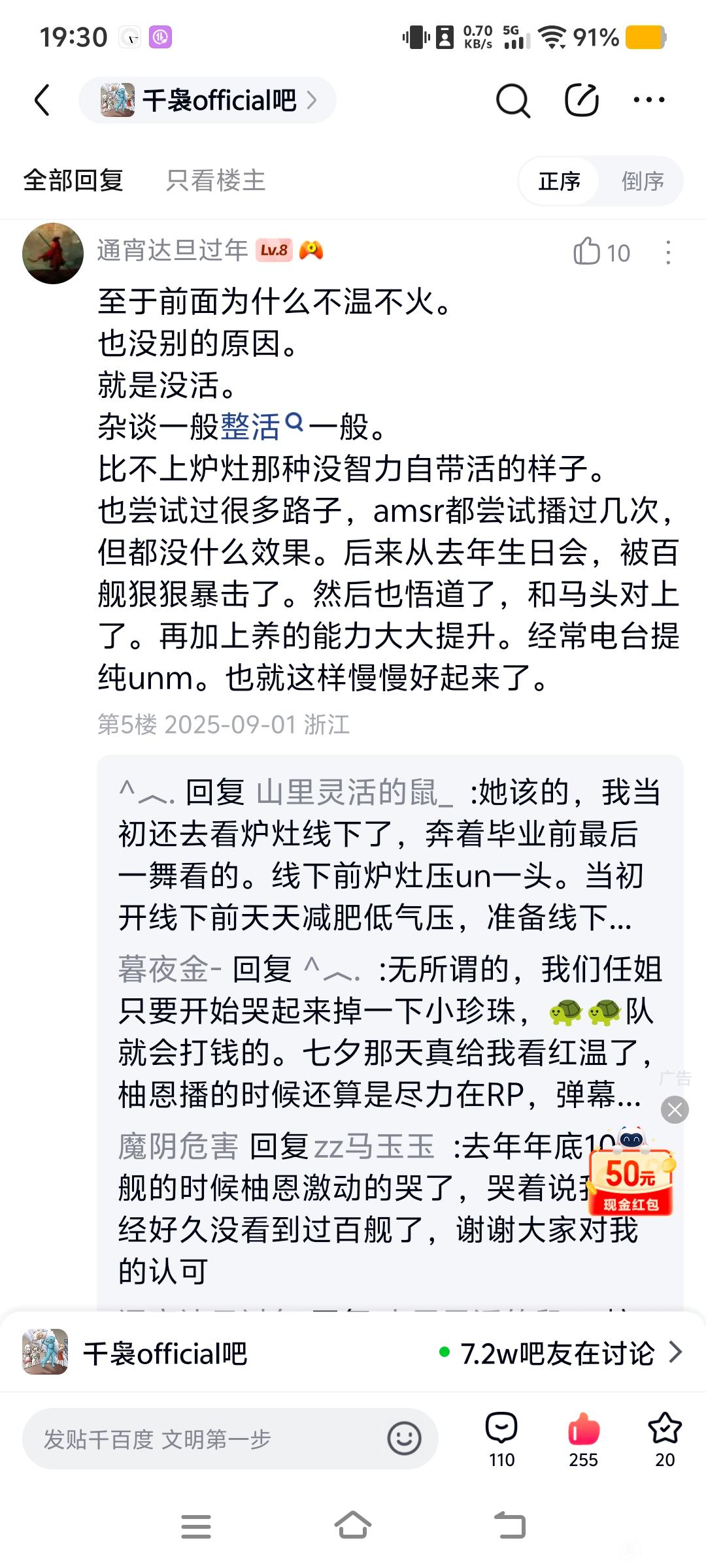The height and width of the screenshot is (1568, 706).
Task: Favorite the post with star icon
Action: coord(665,1440)
